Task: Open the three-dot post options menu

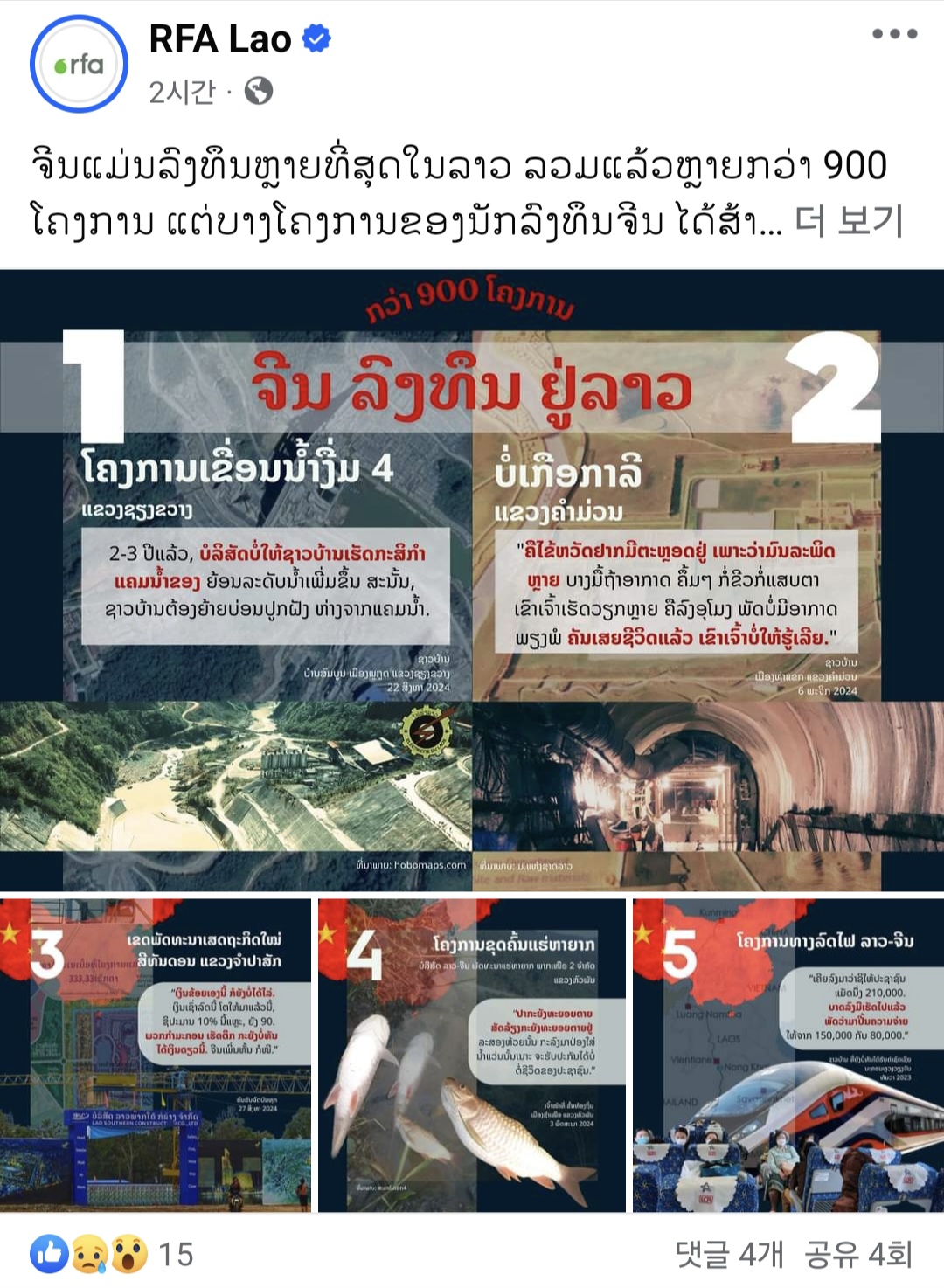Action: click(x=894, y=34)
